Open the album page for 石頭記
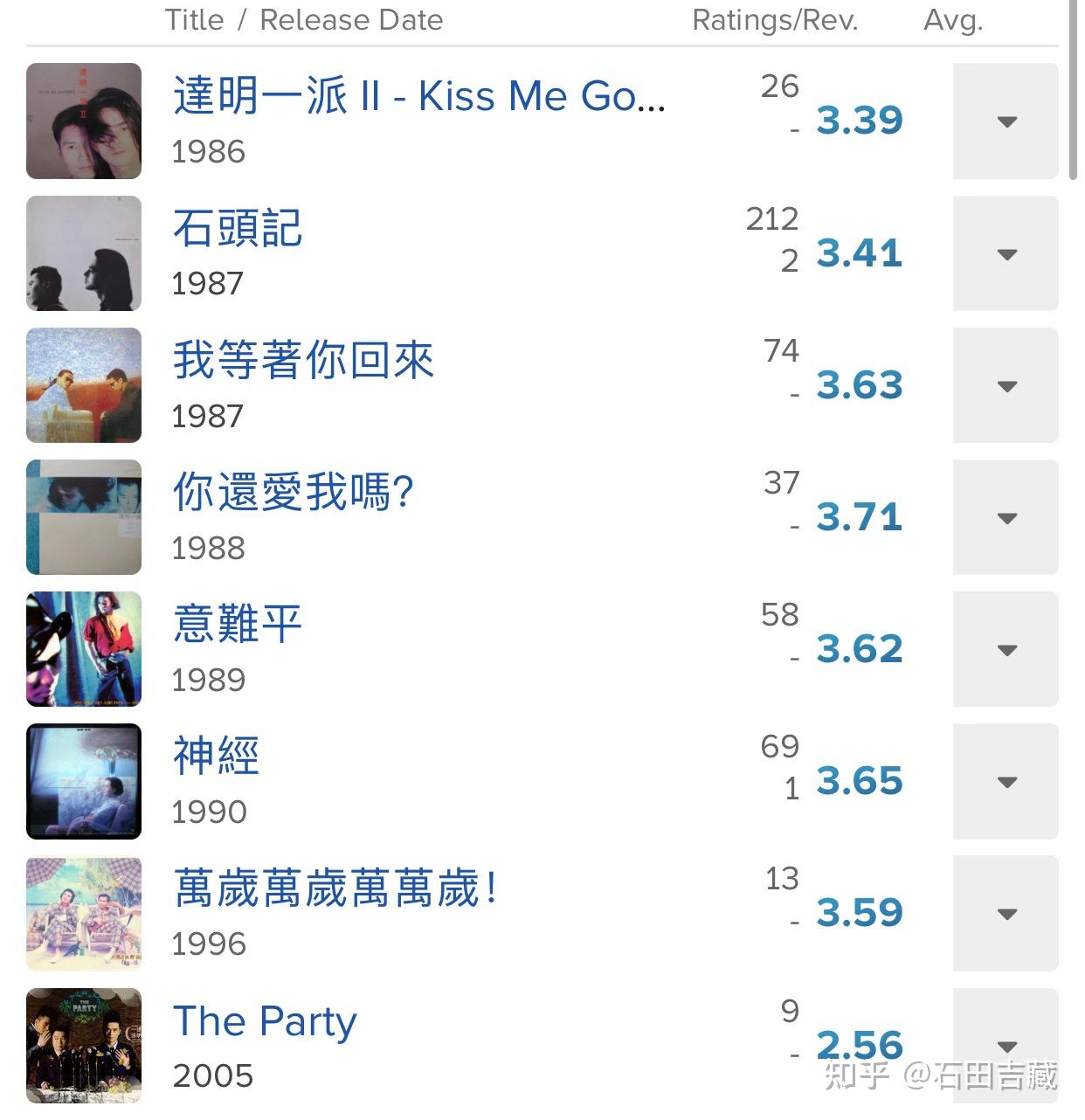Viewport: 1085px width, 1120px height. click(238, 229)
